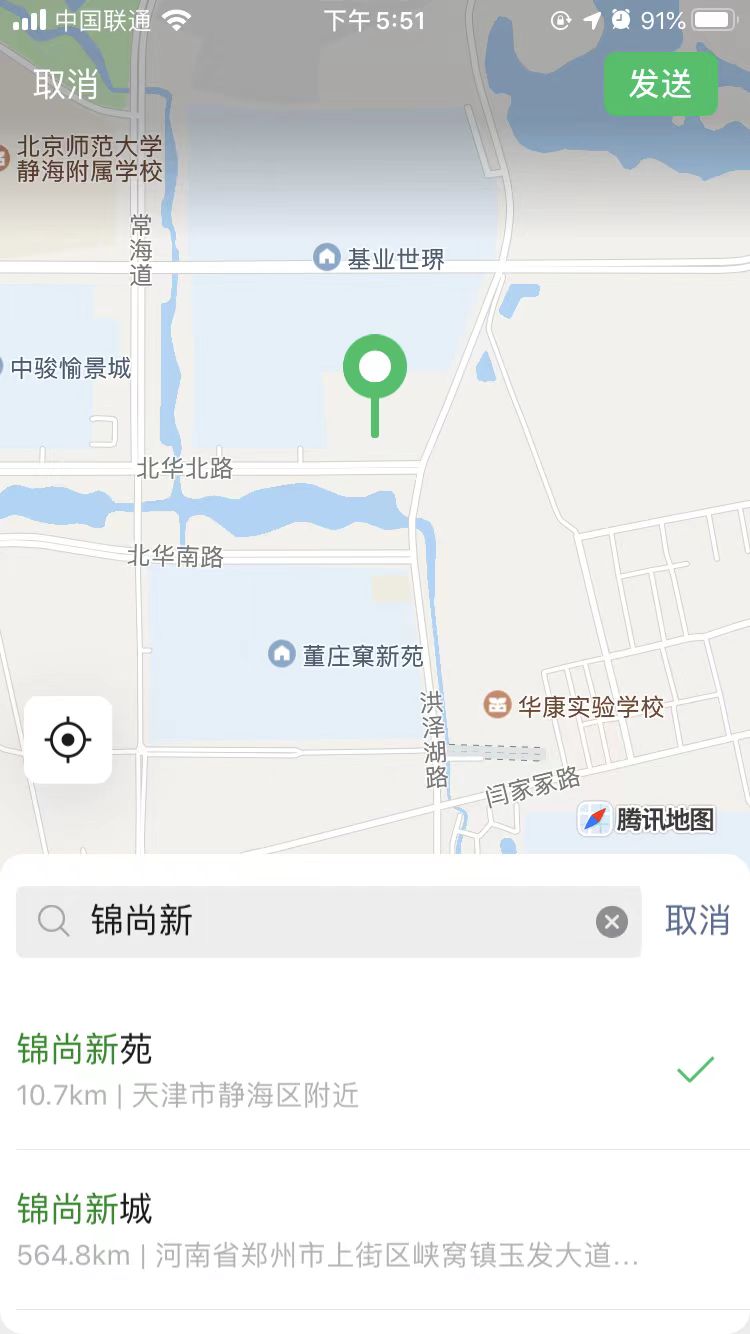Tap 取消 at the top of the map
Image resolution: width=750 pixels, height=1334 pixels.
click(66, 85)
